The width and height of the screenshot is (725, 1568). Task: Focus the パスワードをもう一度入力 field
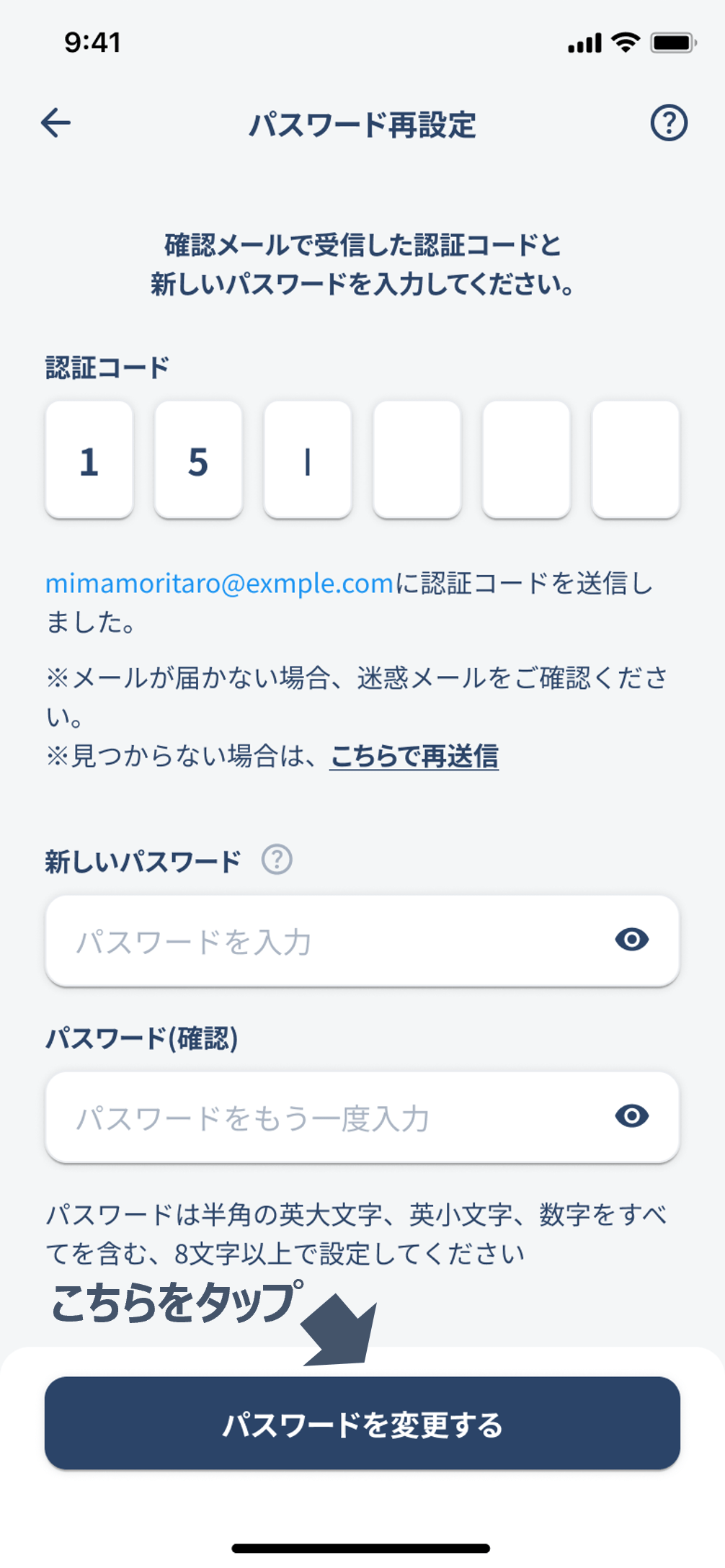click(x=362, y=1117)
